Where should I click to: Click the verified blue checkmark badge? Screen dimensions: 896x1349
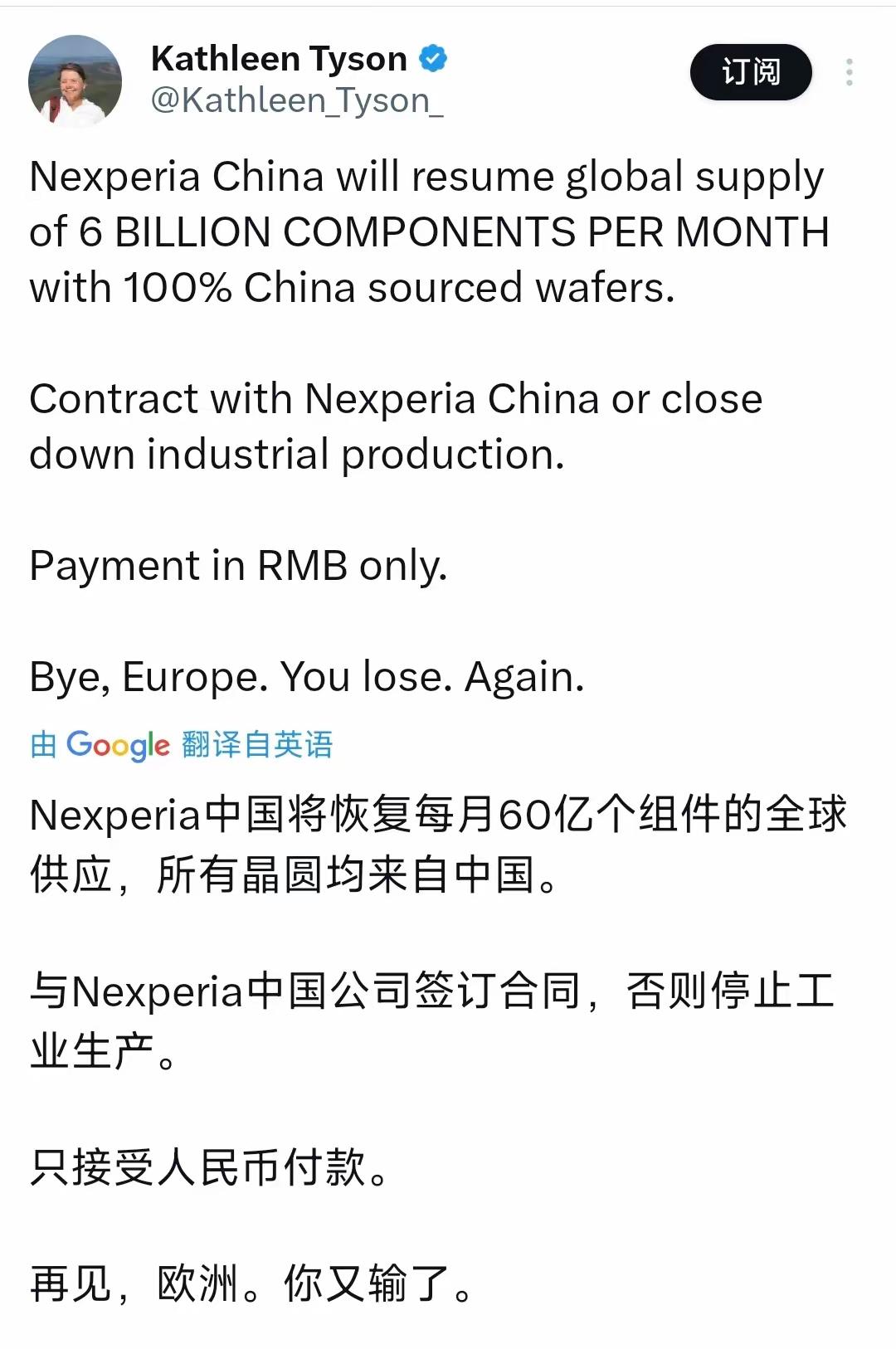click(x=431, y=58)
